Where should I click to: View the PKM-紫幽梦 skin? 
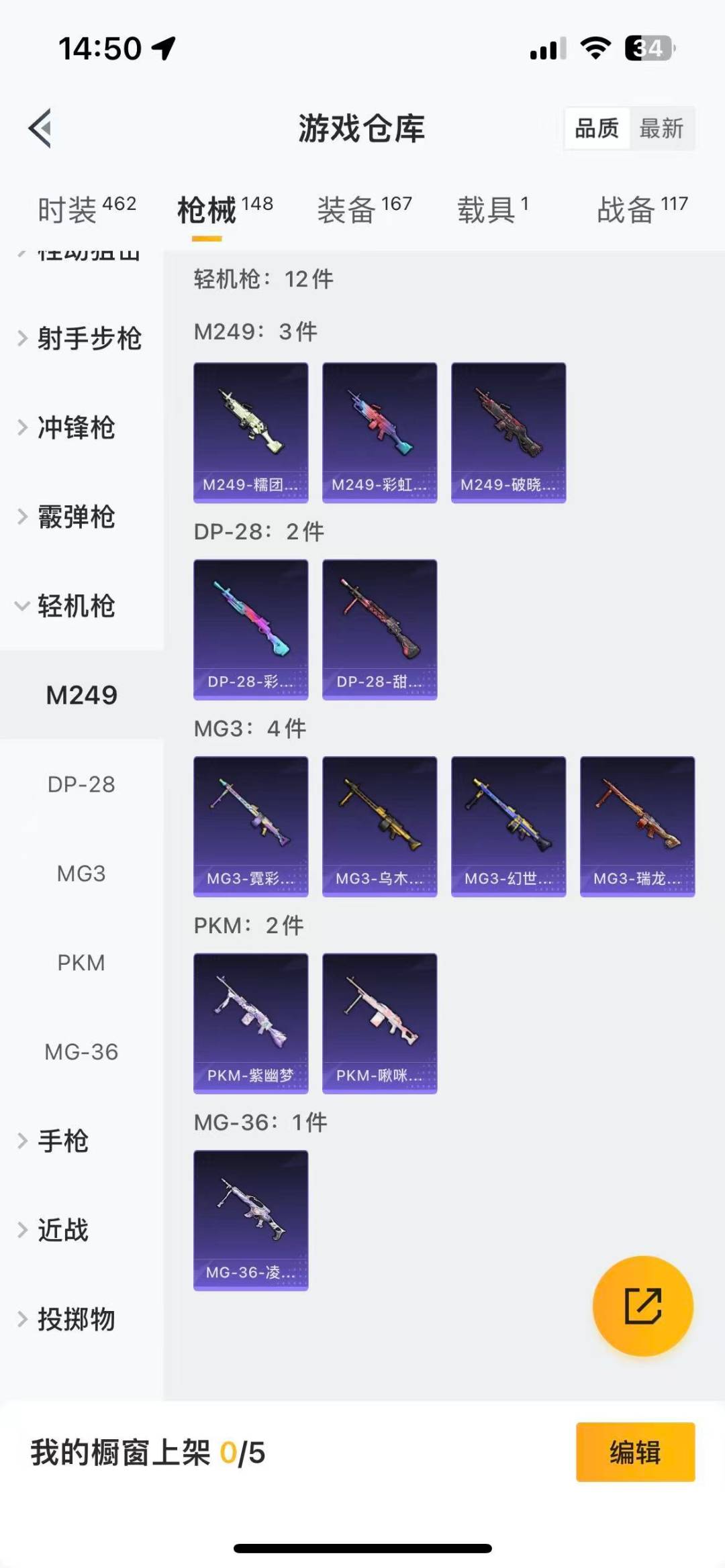point(250,1023)
